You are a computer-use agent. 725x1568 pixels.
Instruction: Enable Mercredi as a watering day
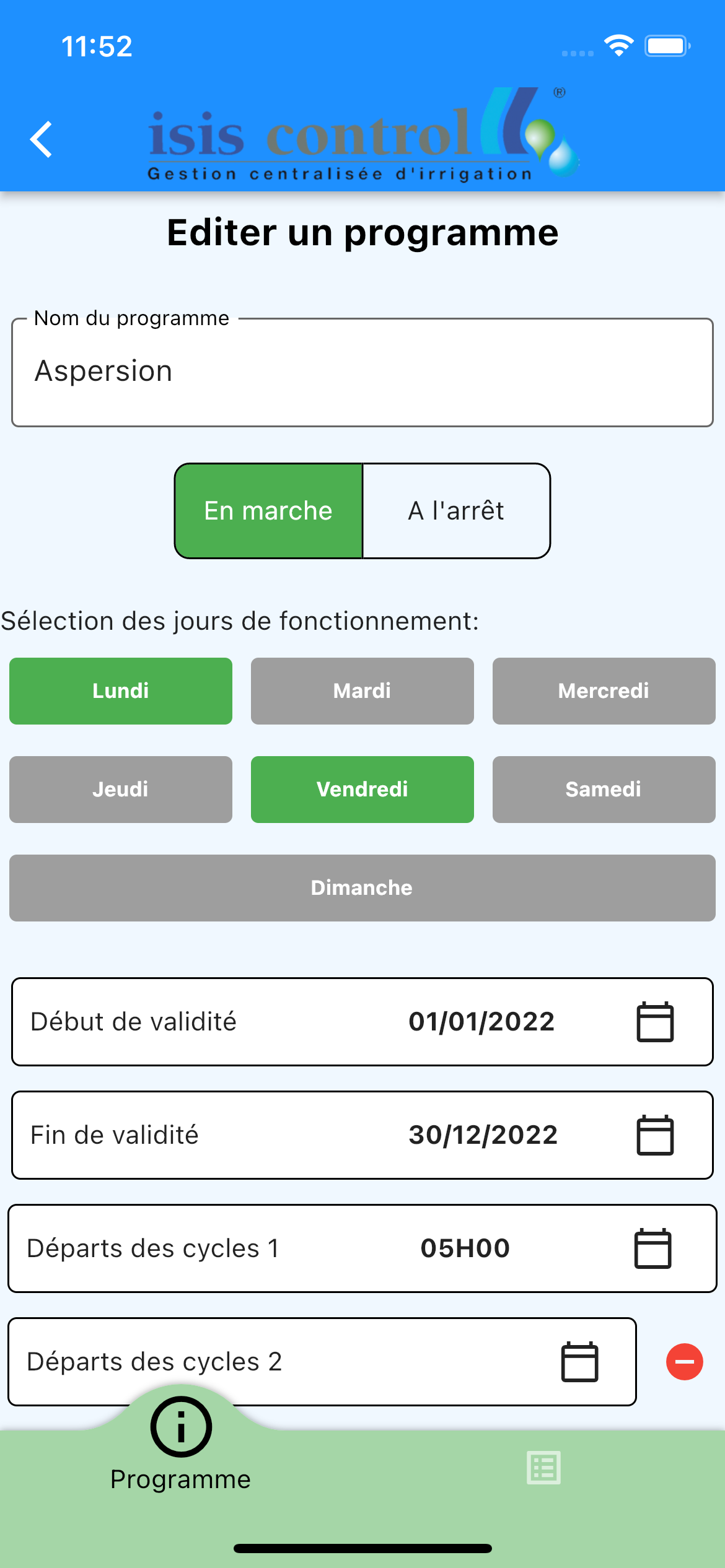(x=604, y=690)
